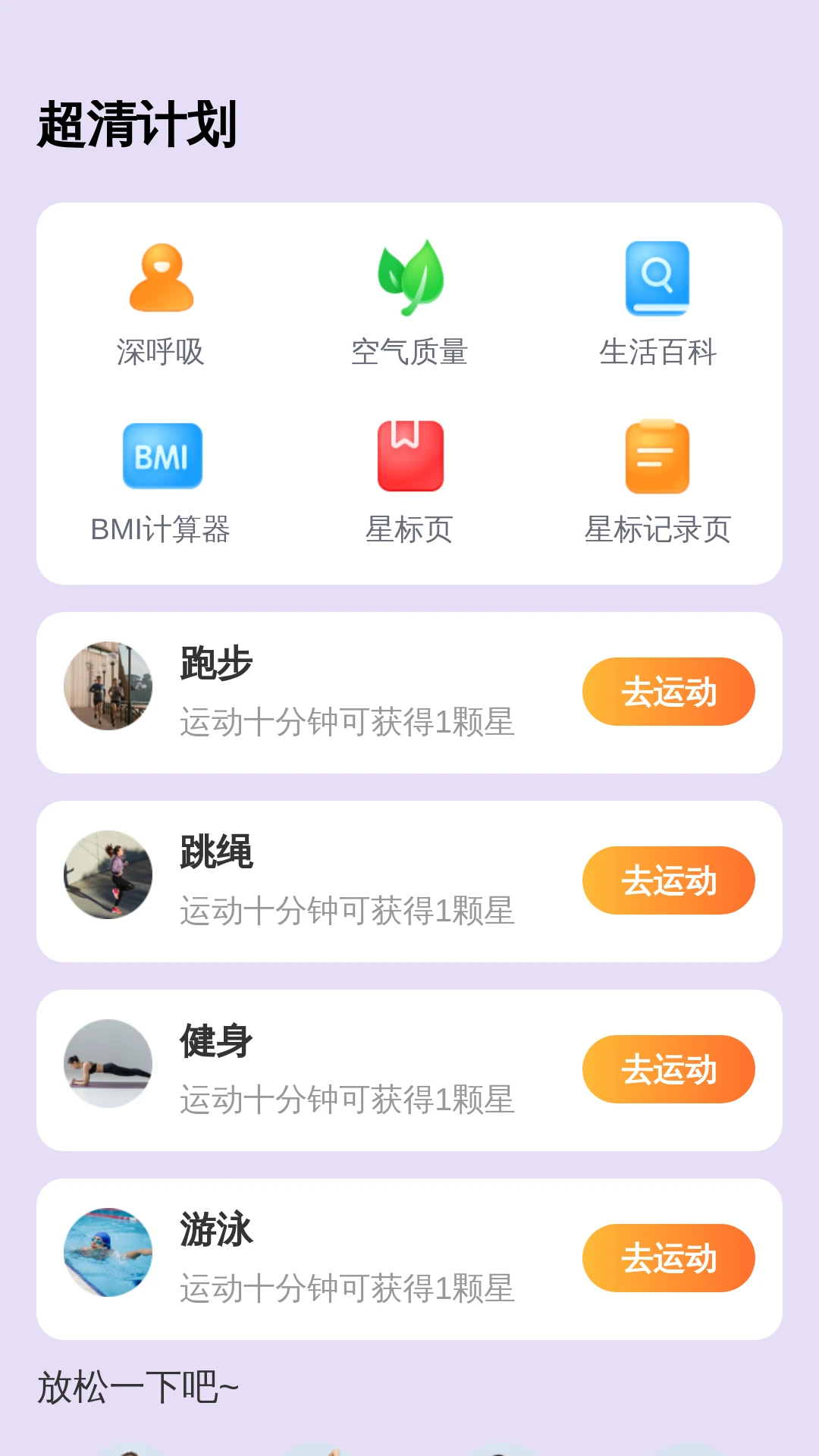Click the 跳绳 jump rope photo thumbnail

[107, 876]
